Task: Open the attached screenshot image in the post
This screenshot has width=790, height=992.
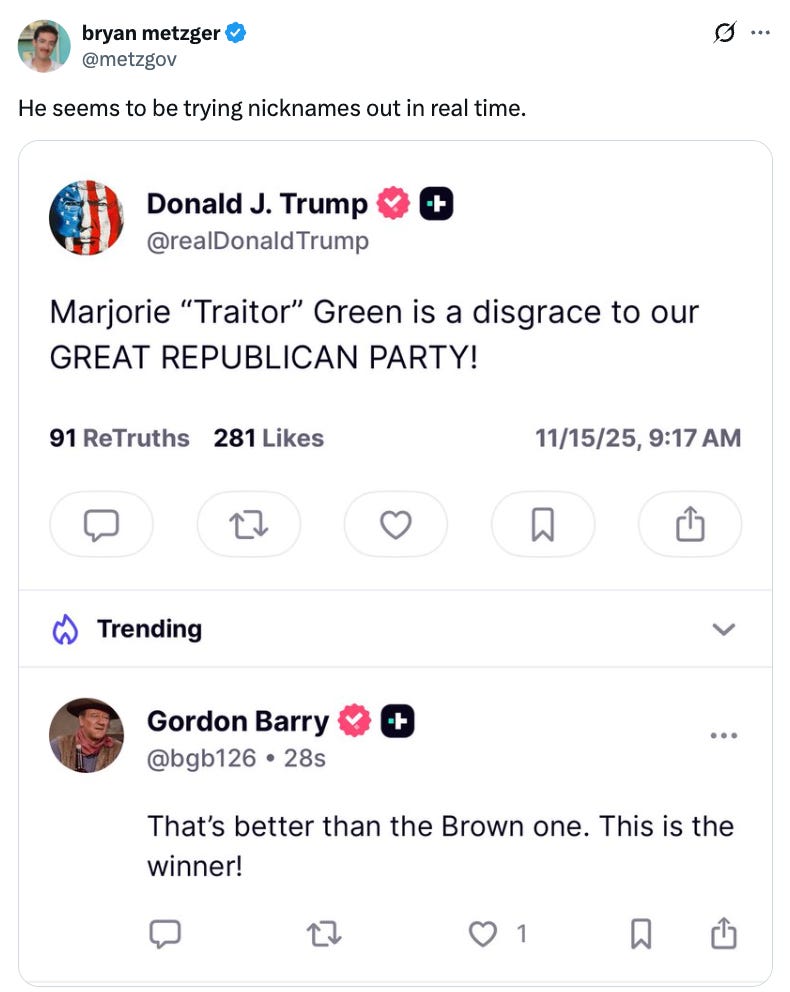Action: pos(395,560)
